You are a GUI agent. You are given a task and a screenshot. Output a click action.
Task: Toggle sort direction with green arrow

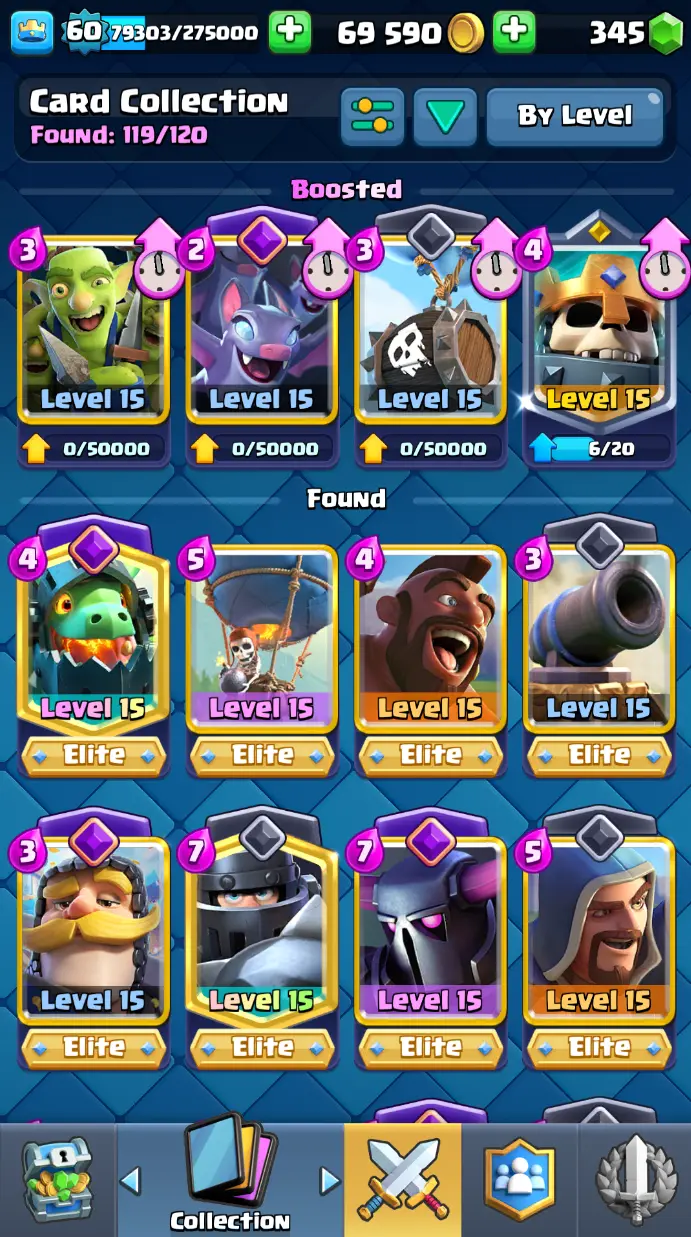click(x=445, y=117)
